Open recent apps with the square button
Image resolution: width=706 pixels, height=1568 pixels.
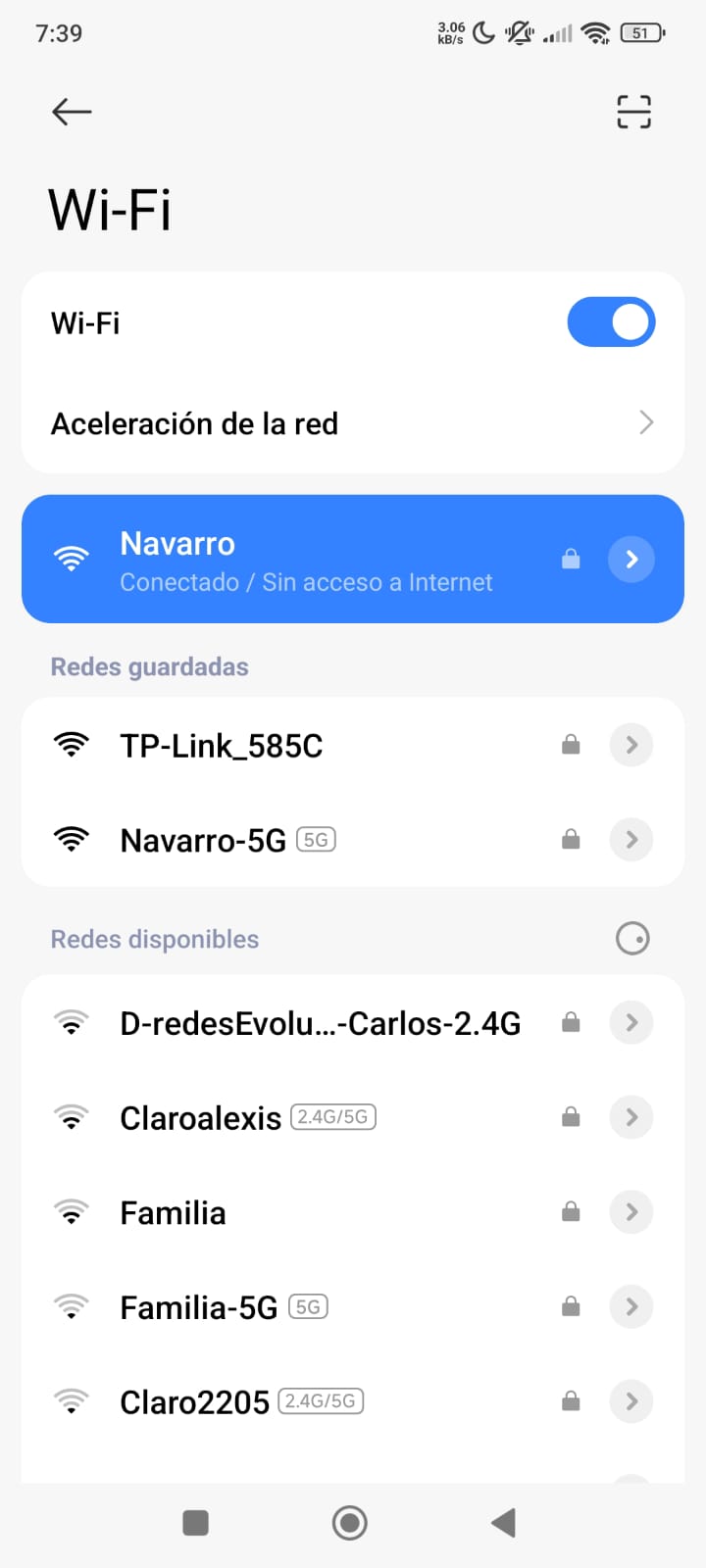click(196, 1523)
